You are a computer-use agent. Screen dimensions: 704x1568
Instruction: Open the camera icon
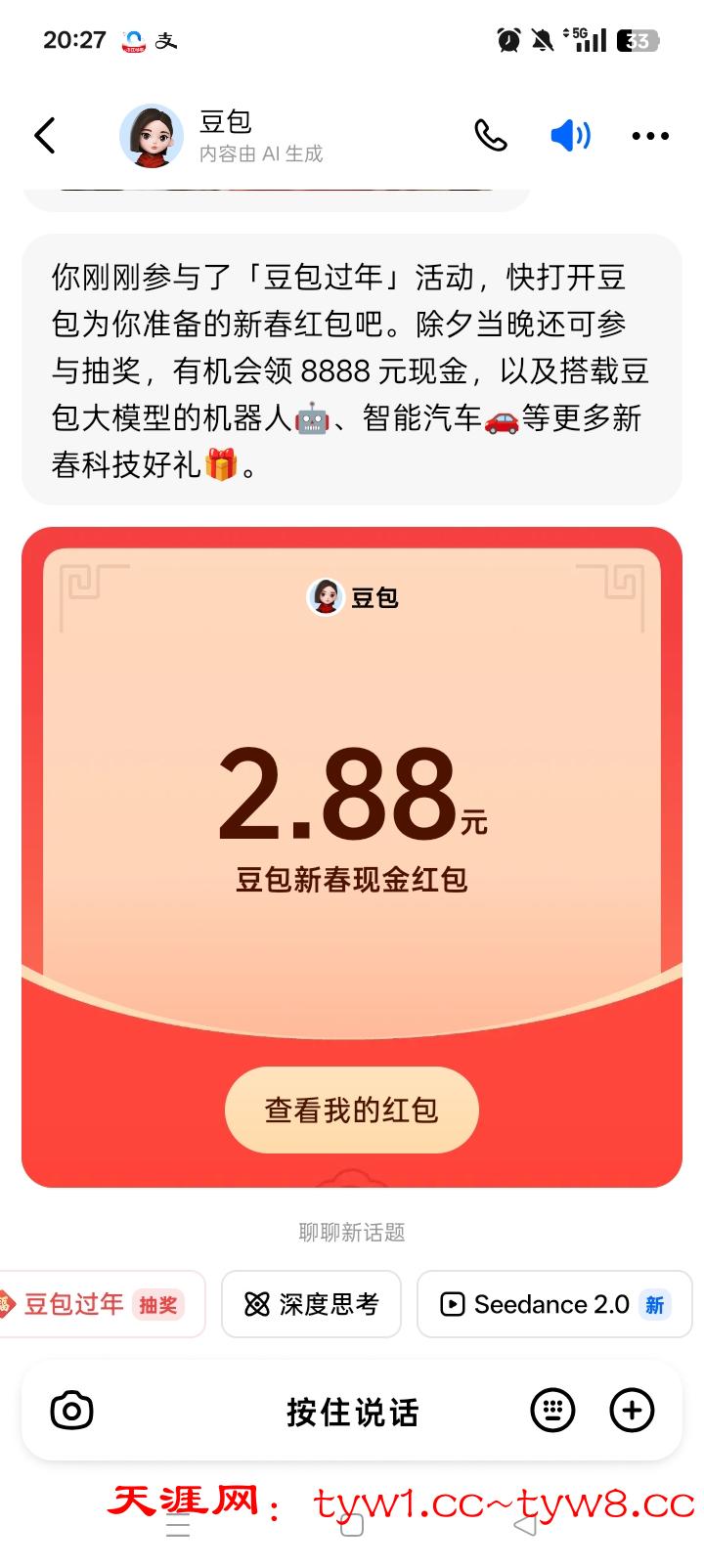(71, 1411)
